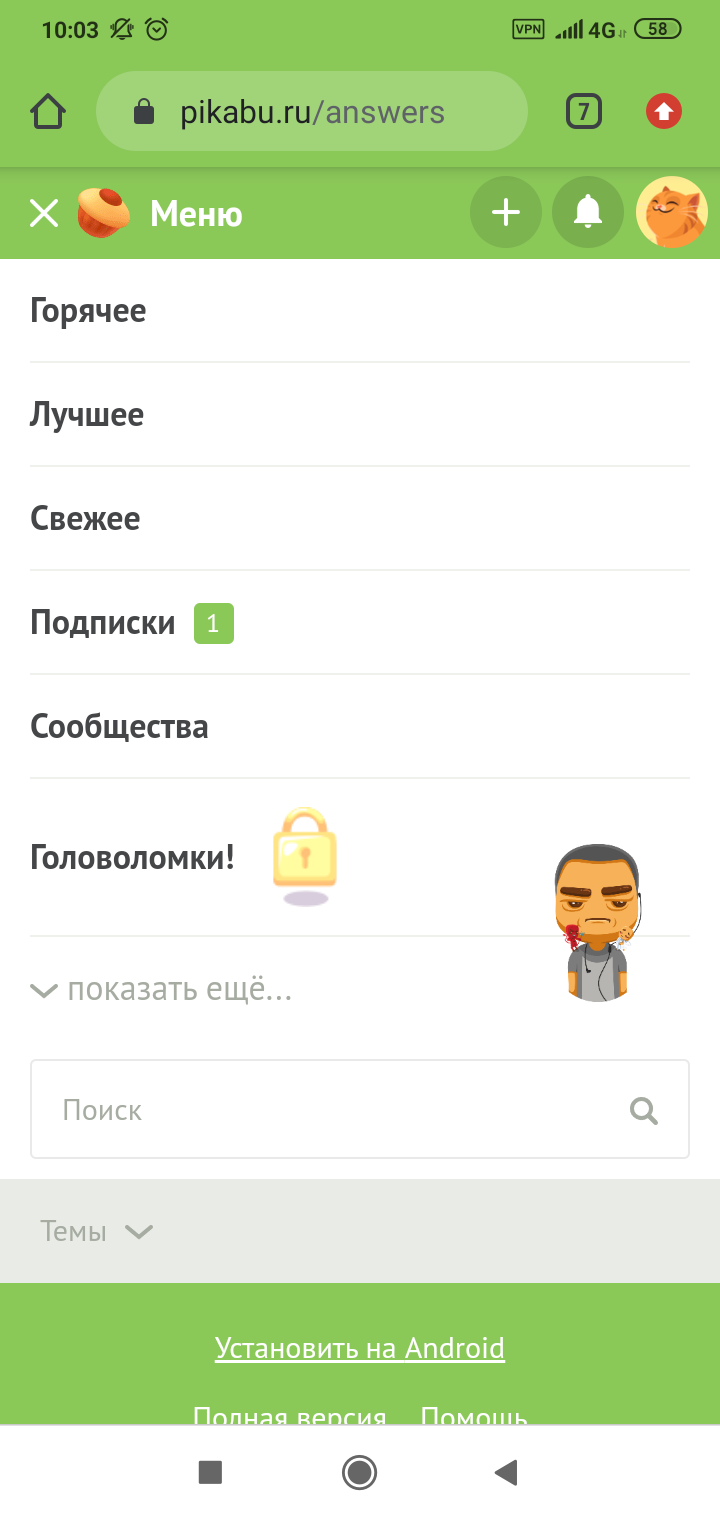Tap the red browser update arrow icon
This screenshot has width=720, height=1520.
pos(664,111)
